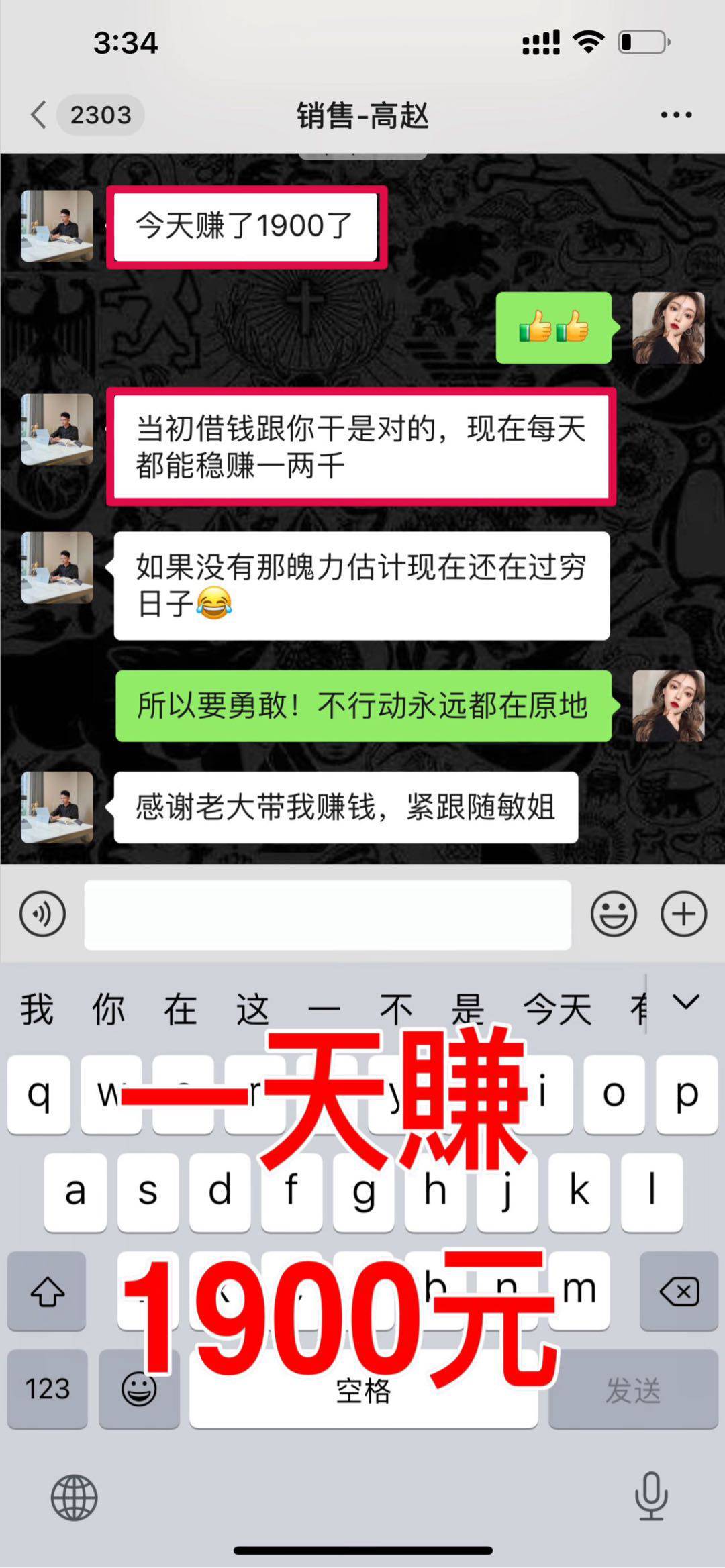The width and height of the screenshot is (725, 1568).
Task: Hit the 发送 send key
Action: click(x=633, y=1388)
